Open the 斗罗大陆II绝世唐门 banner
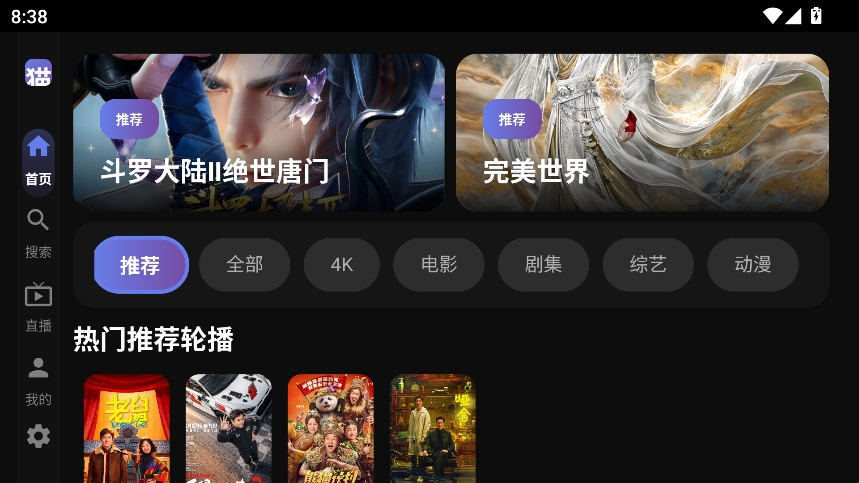 pyautogui.click(x=259, y=132)
